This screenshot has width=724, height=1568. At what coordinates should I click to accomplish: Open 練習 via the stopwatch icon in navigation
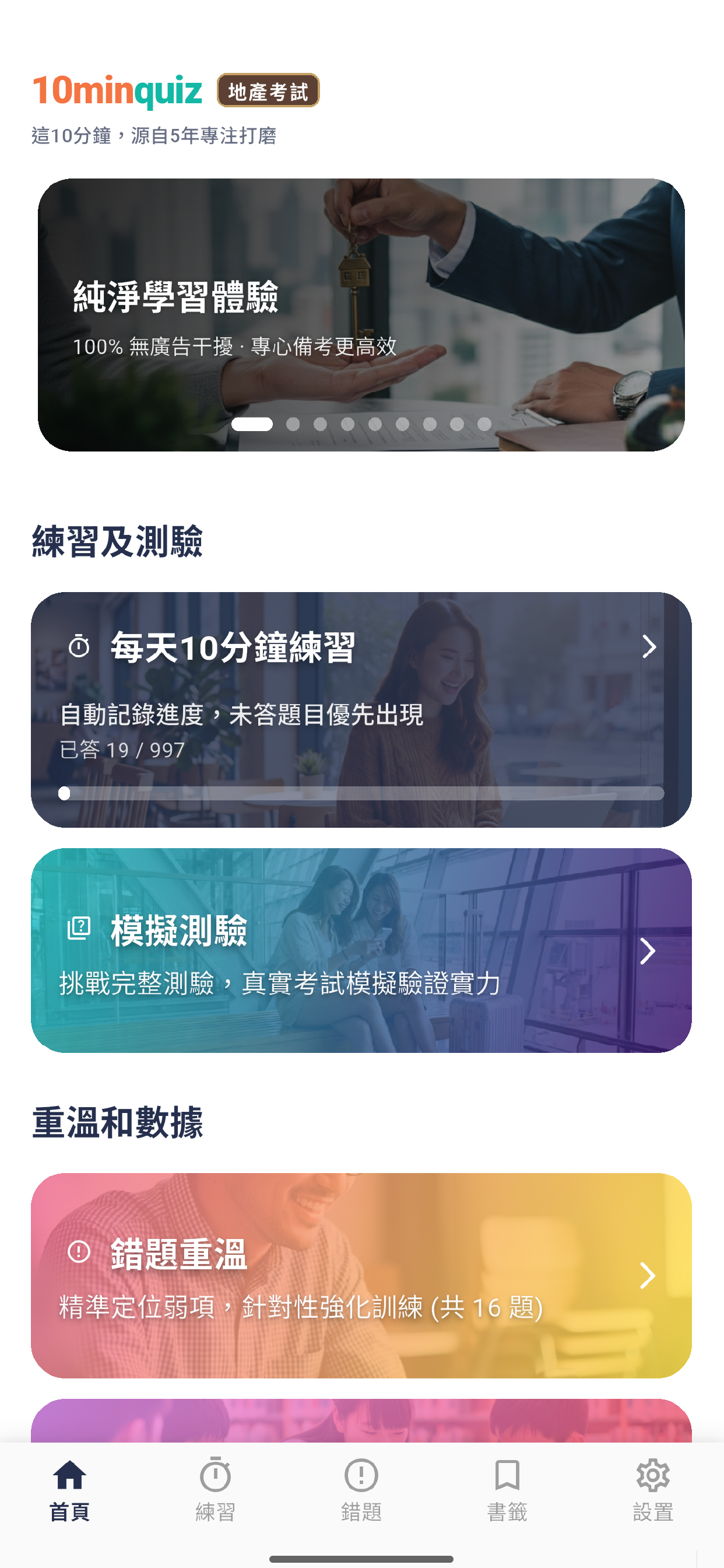click(217, 1478)
